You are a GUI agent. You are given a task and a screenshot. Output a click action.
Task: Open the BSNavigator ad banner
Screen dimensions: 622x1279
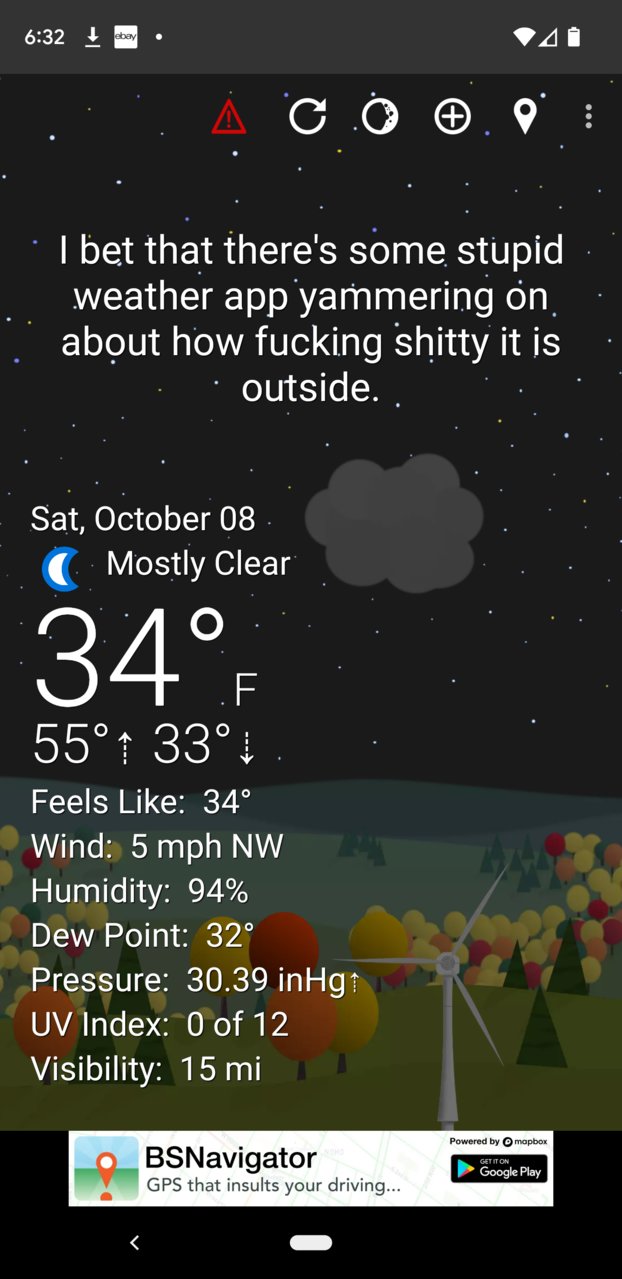coord(270,1169)
